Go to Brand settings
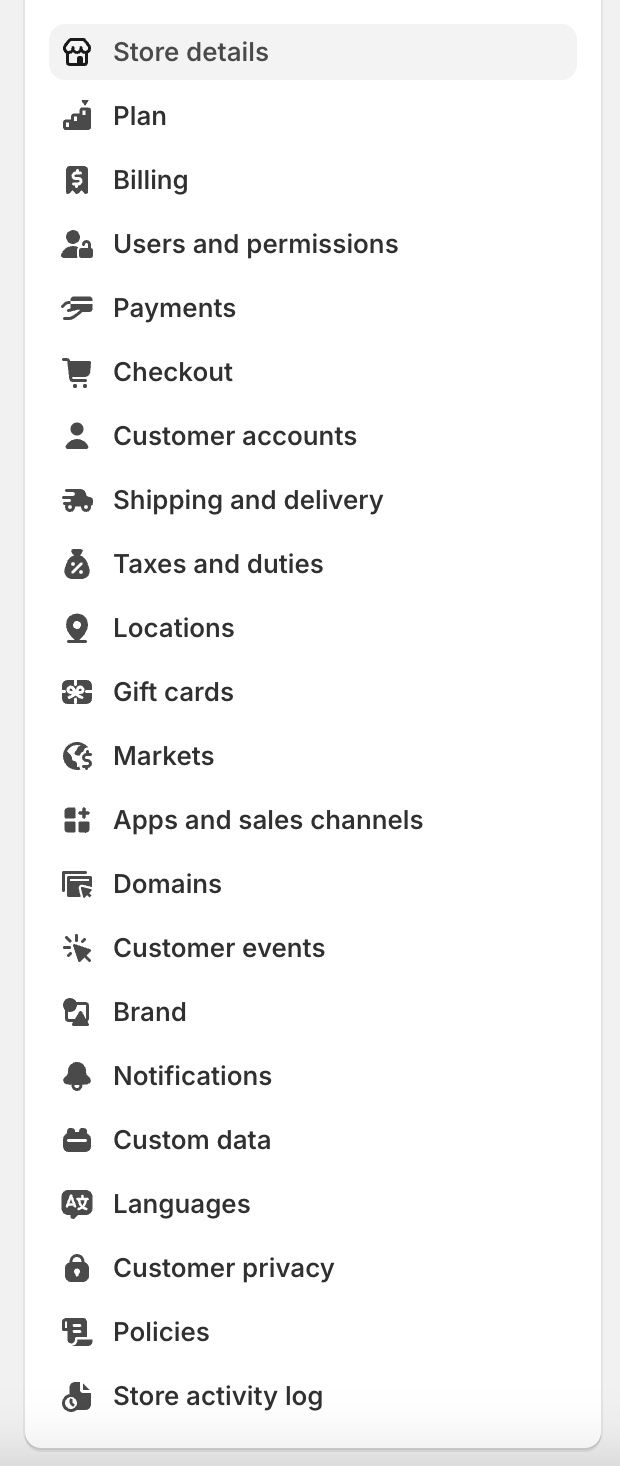This screenshot has width=620, height=1466. (149, 1012)
